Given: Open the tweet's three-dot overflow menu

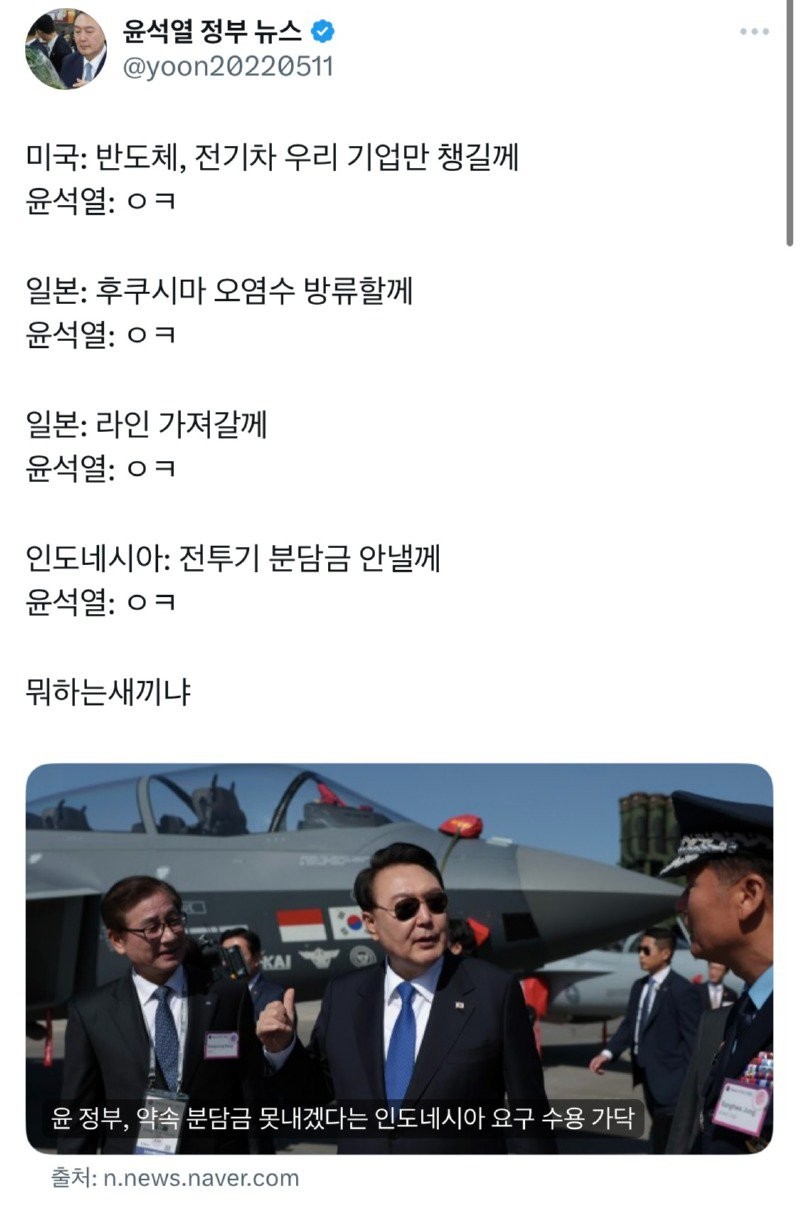Looking at the screenshot, I should point(754,32).
